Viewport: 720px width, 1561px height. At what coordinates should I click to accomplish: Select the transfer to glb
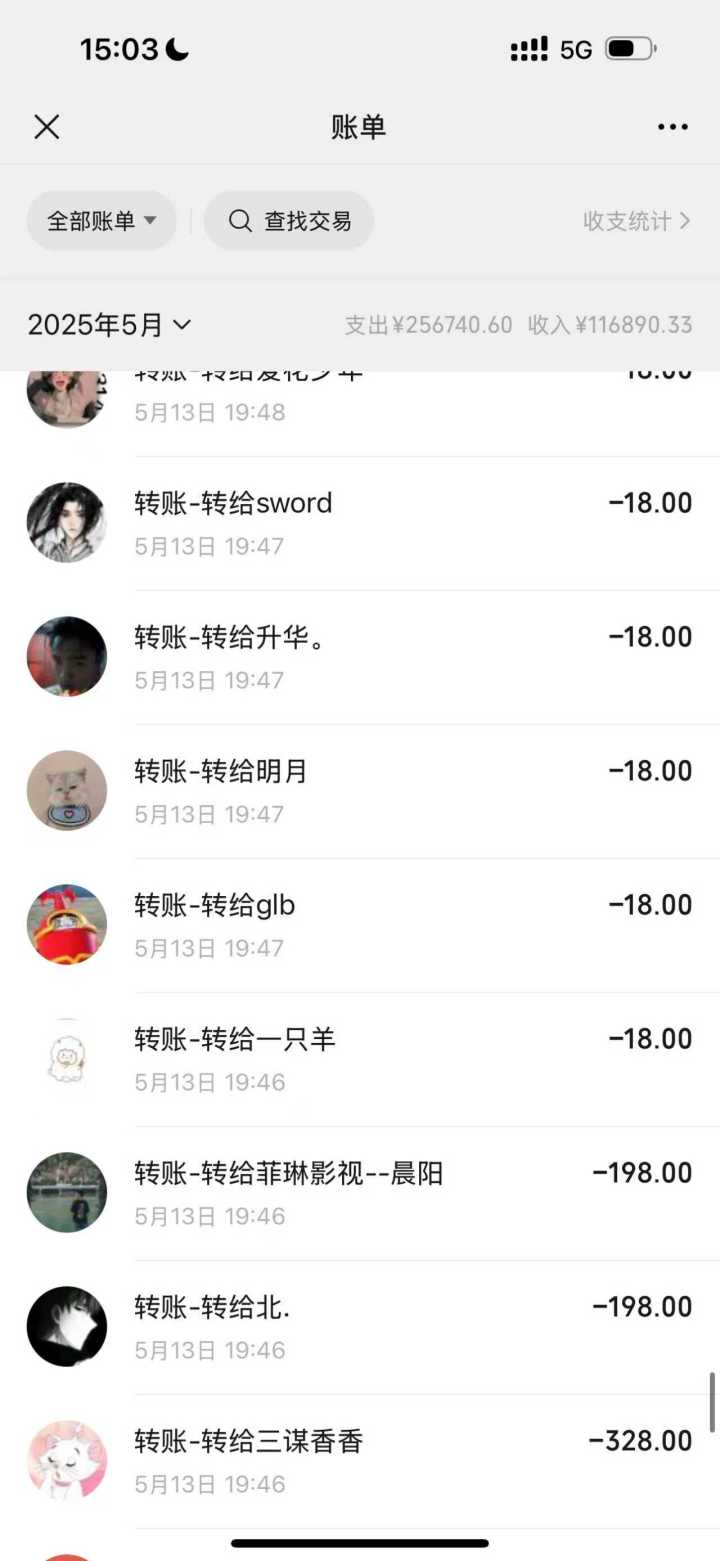click(x=360, y=925)
